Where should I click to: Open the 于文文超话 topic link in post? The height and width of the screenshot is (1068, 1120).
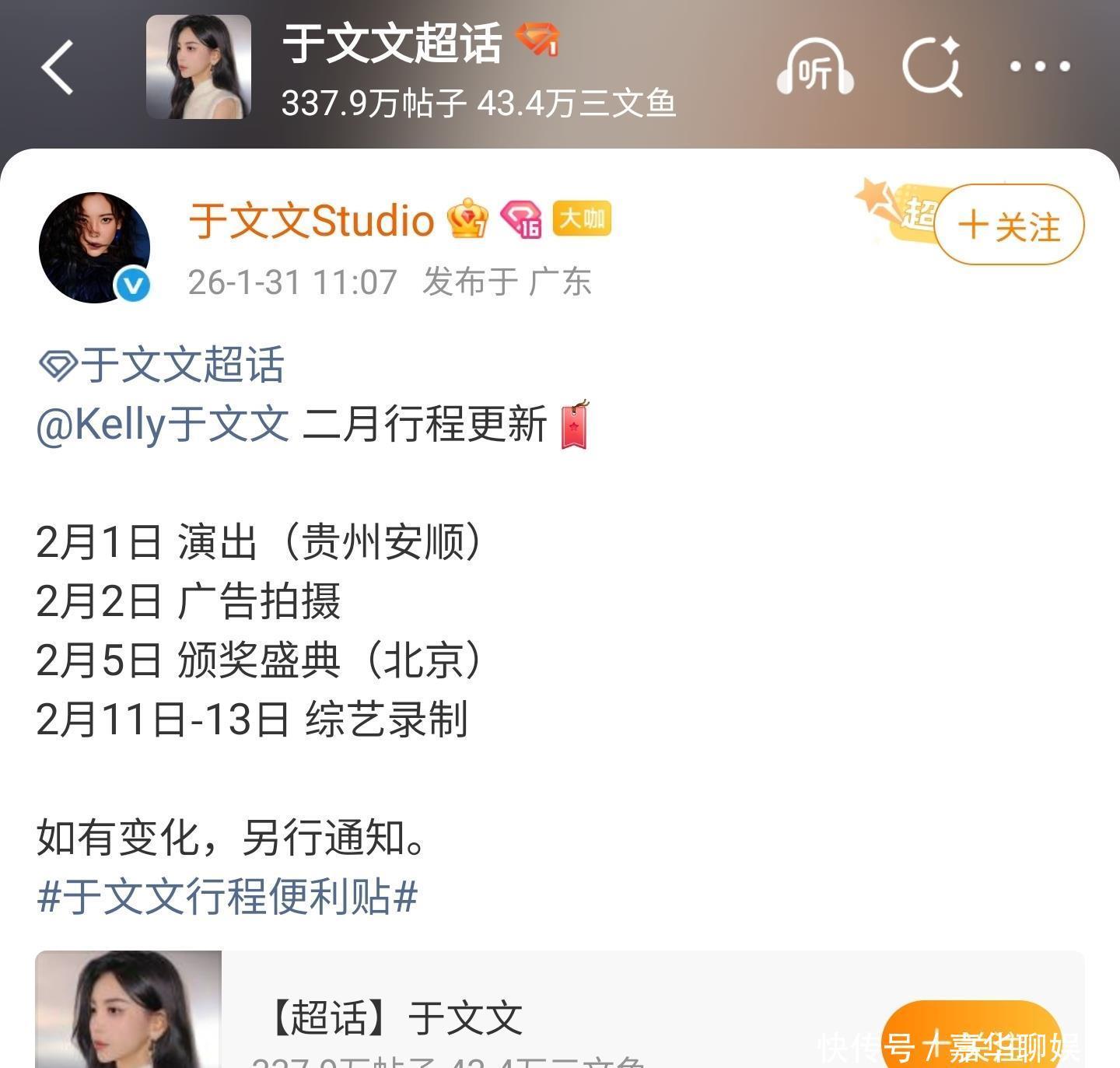(162, 365)
